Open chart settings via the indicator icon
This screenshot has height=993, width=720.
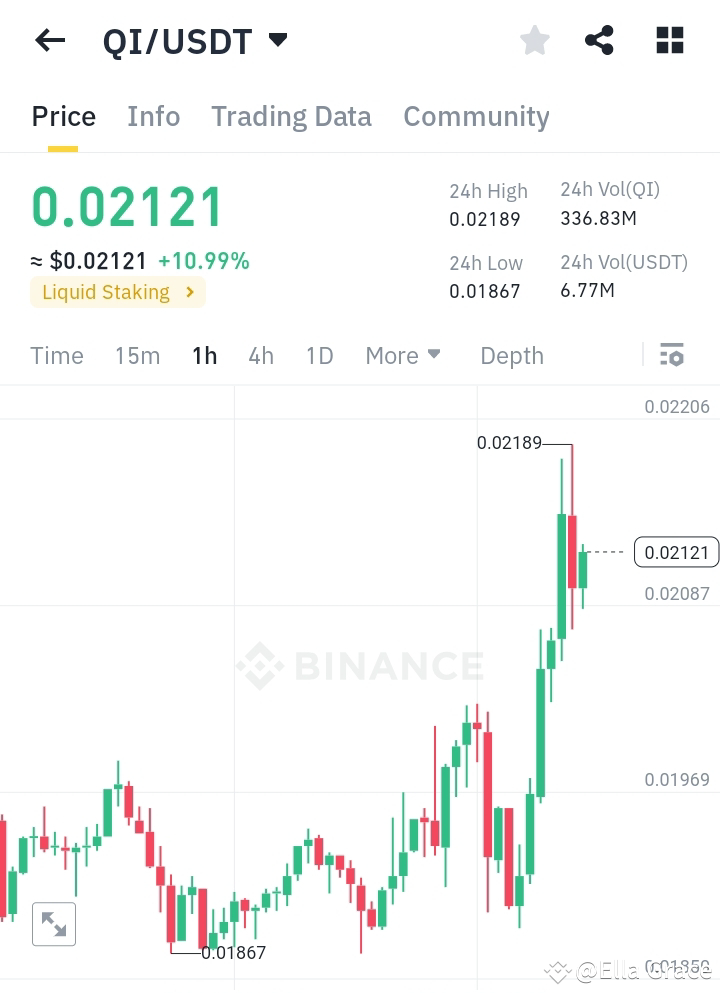point(672,355)
